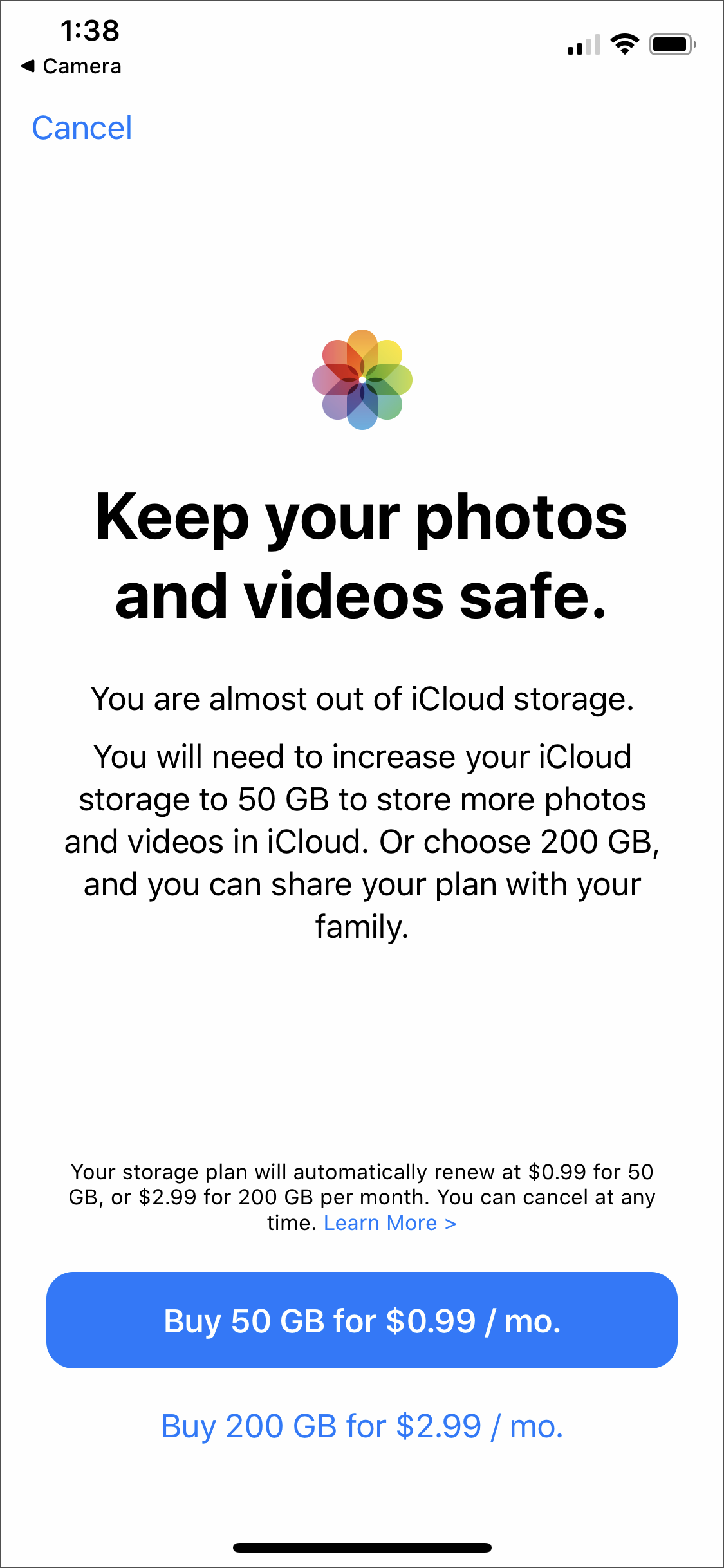Cancel the iCloud storage upgrade prompt
Screen dimensions: 724x1568
82,128
